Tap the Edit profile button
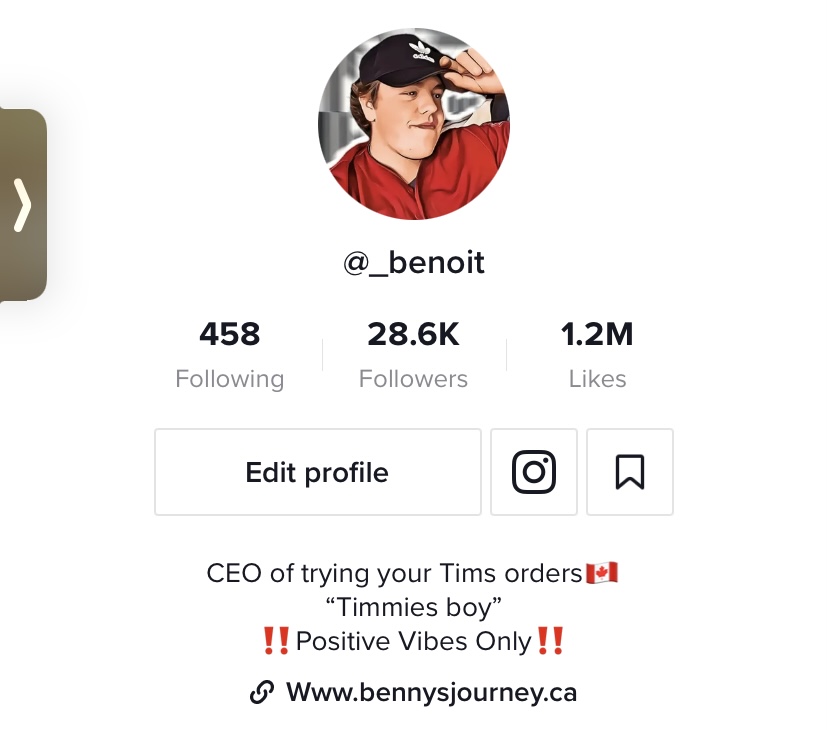Screen dimensions: 827x730 (317, 472)
